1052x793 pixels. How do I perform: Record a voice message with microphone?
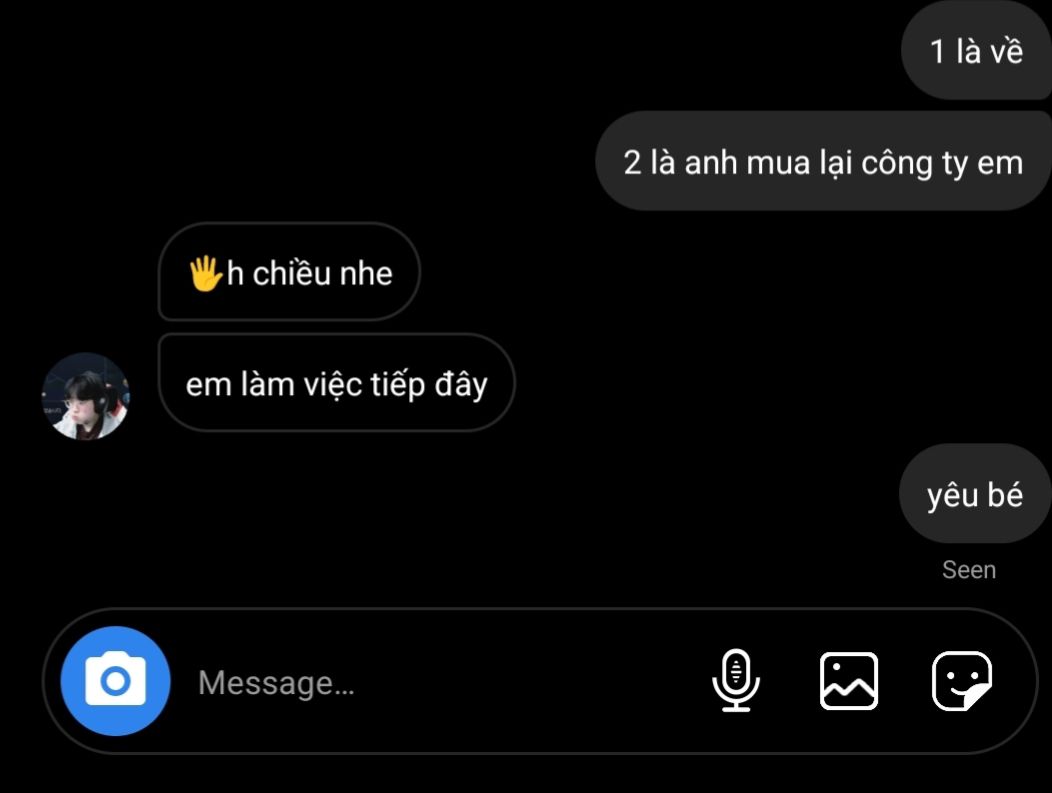pos(736,681)
